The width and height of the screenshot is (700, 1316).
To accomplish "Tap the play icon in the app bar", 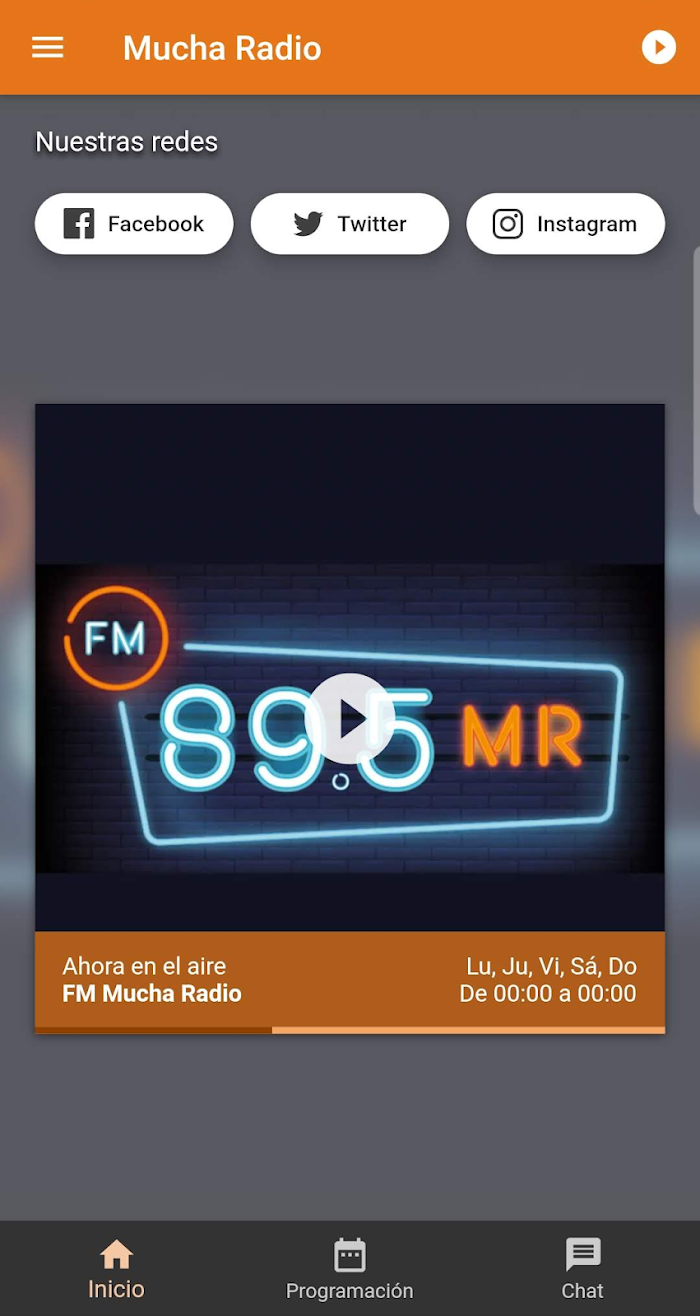I will coord(658,47).
